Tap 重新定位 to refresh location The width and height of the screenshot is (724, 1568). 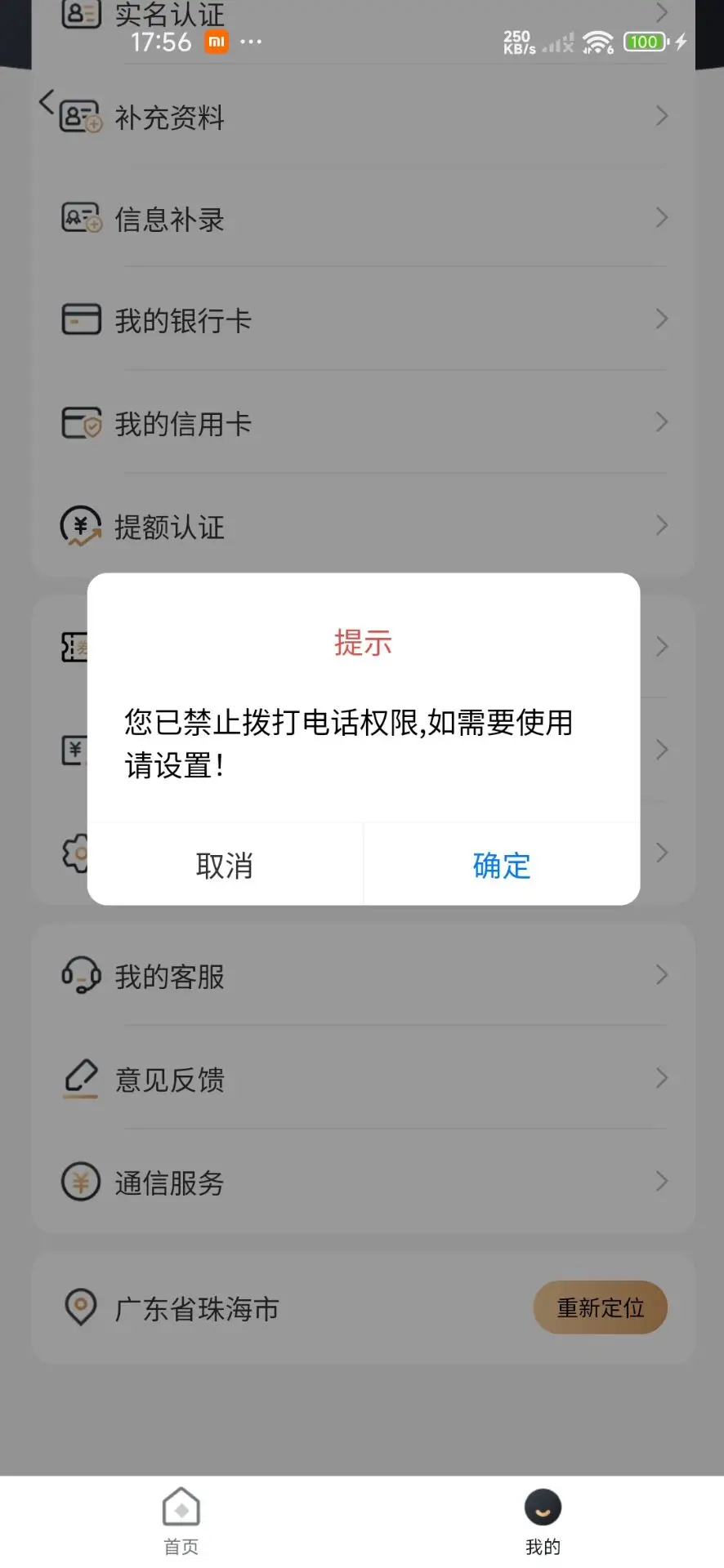pyautogui.click(x=600, y=1307)
